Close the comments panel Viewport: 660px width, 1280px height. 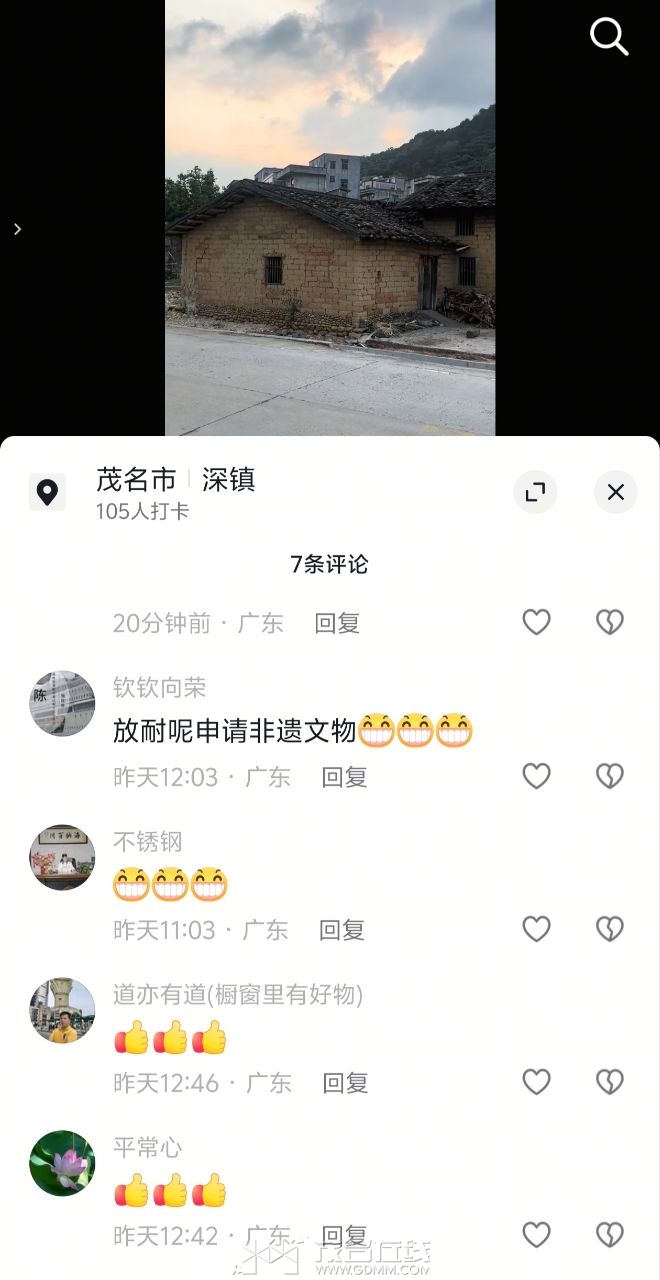[615, 492]
